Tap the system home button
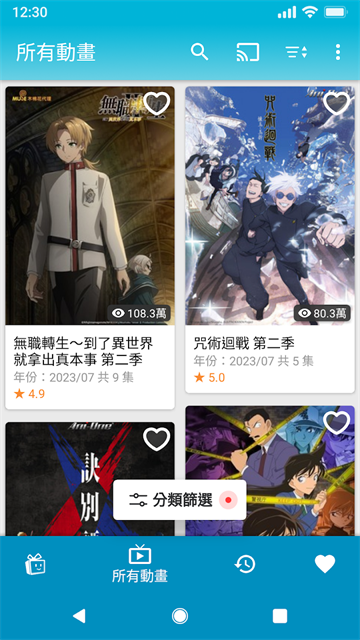 (x=180, y=616)
